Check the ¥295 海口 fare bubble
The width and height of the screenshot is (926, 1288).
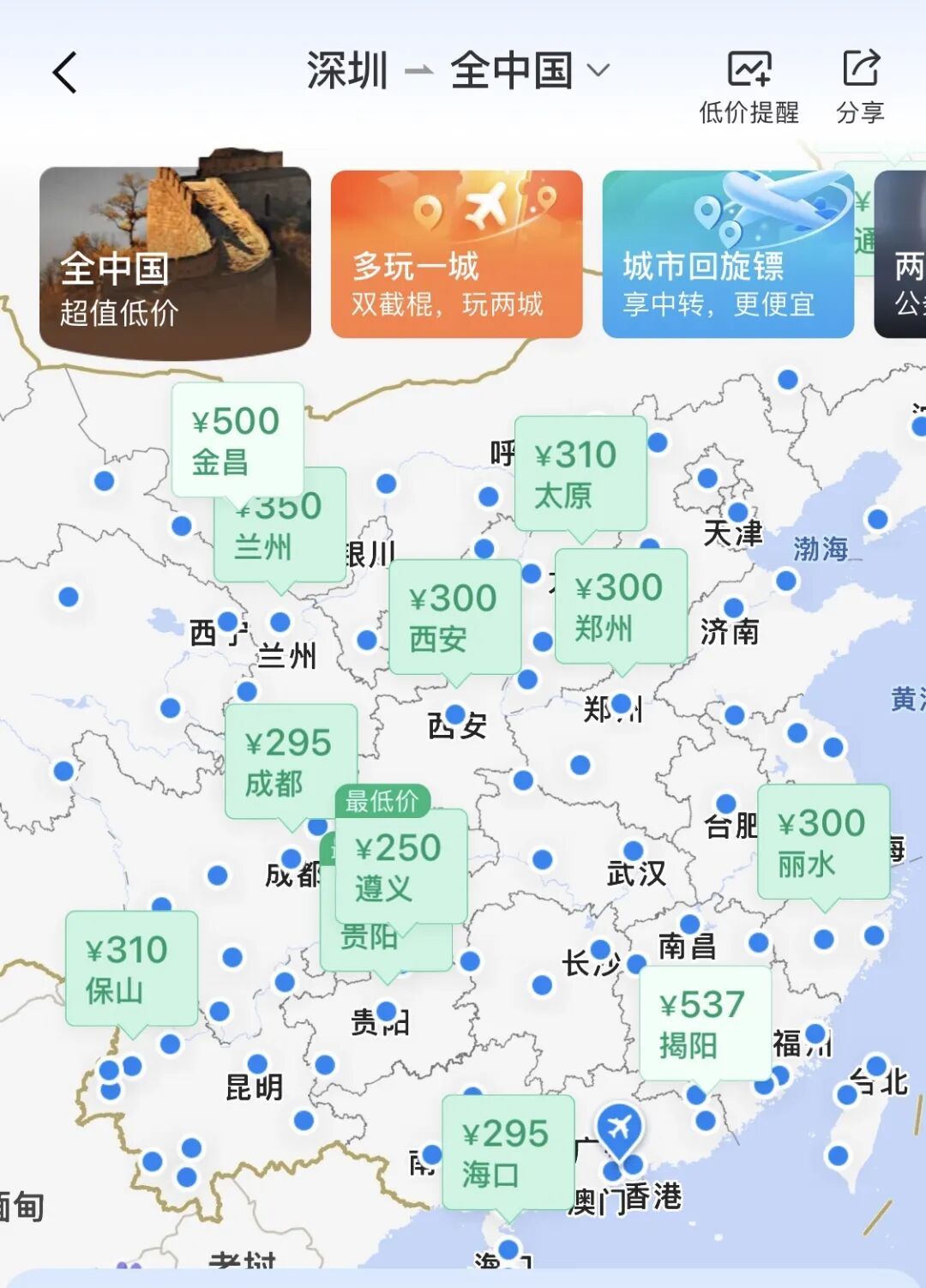pos(508,1152)
